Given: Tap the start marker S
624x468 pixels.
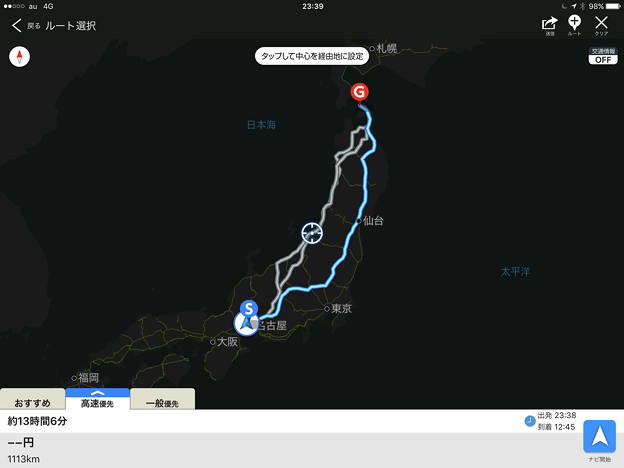Looking at the screenshot, I should (x=249, y=309).
